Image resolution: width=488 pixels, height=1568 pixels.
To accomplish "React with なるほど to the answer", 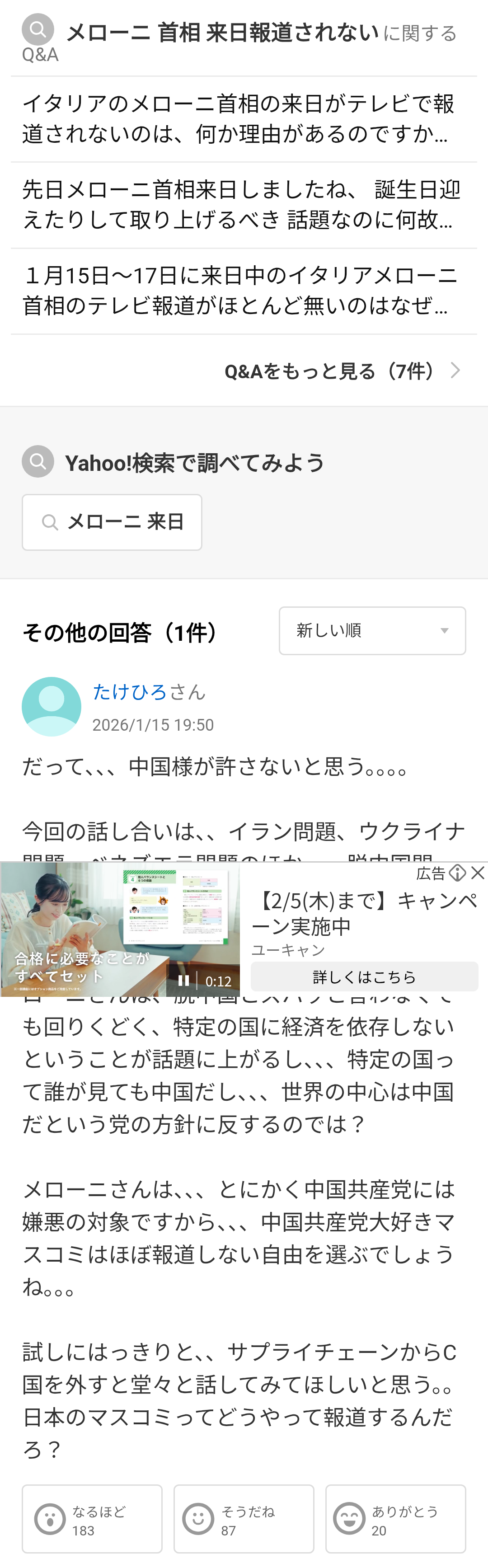I will point(92,1519).
